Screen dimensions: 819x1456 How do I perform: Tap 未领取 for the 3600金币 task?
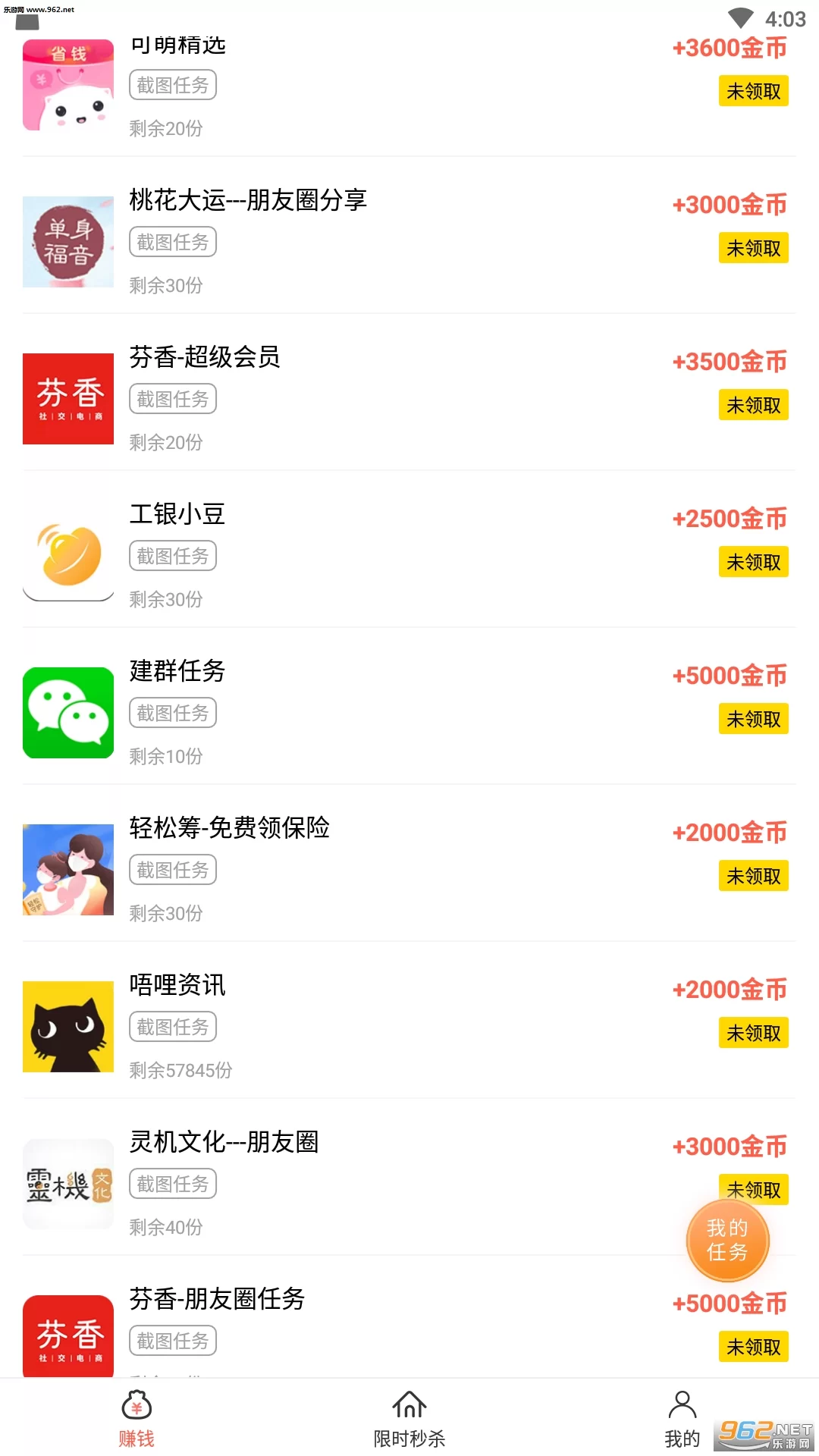pyautogui.click(x=753, y=92)
